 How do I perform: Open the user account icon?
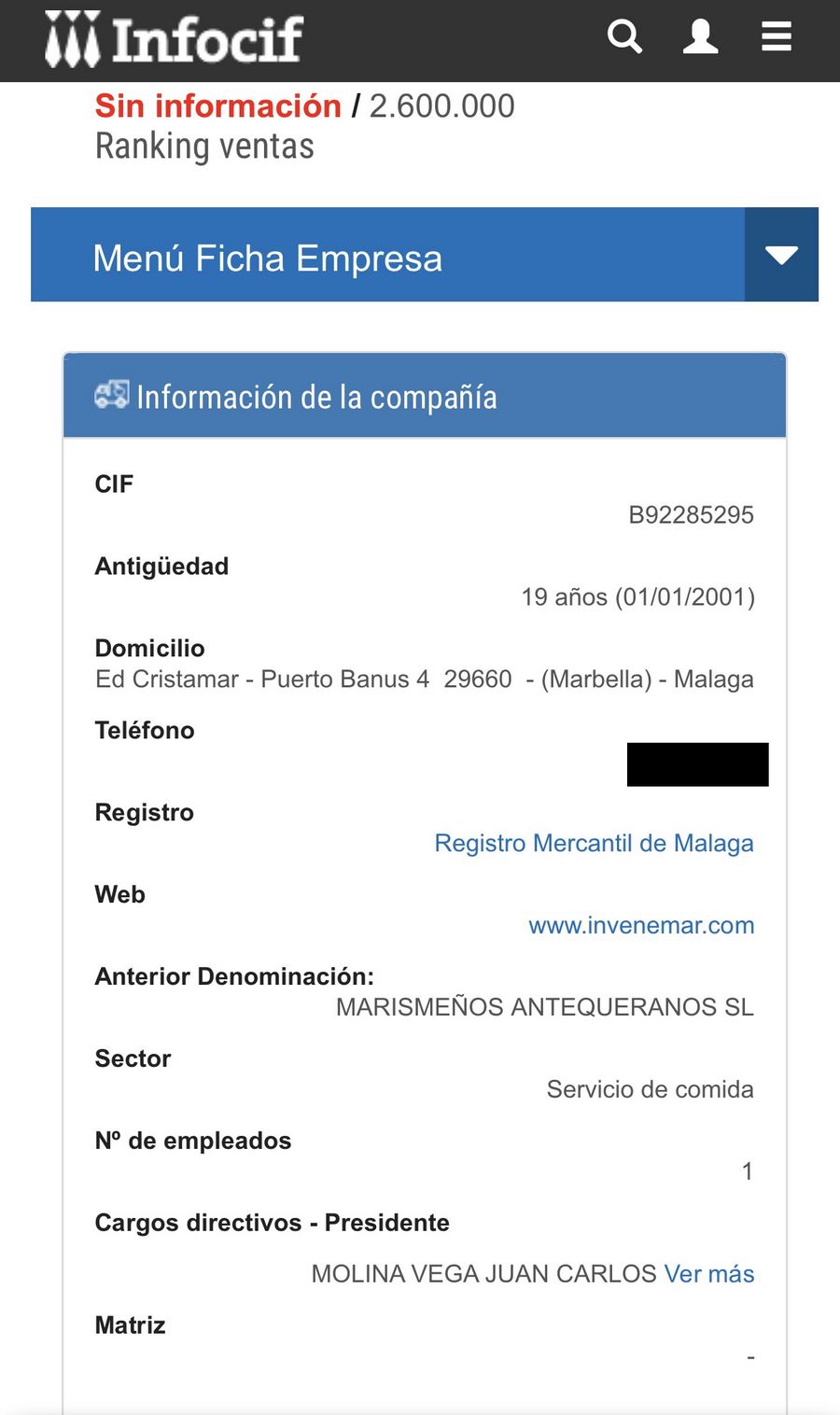(x=700, y=37)
